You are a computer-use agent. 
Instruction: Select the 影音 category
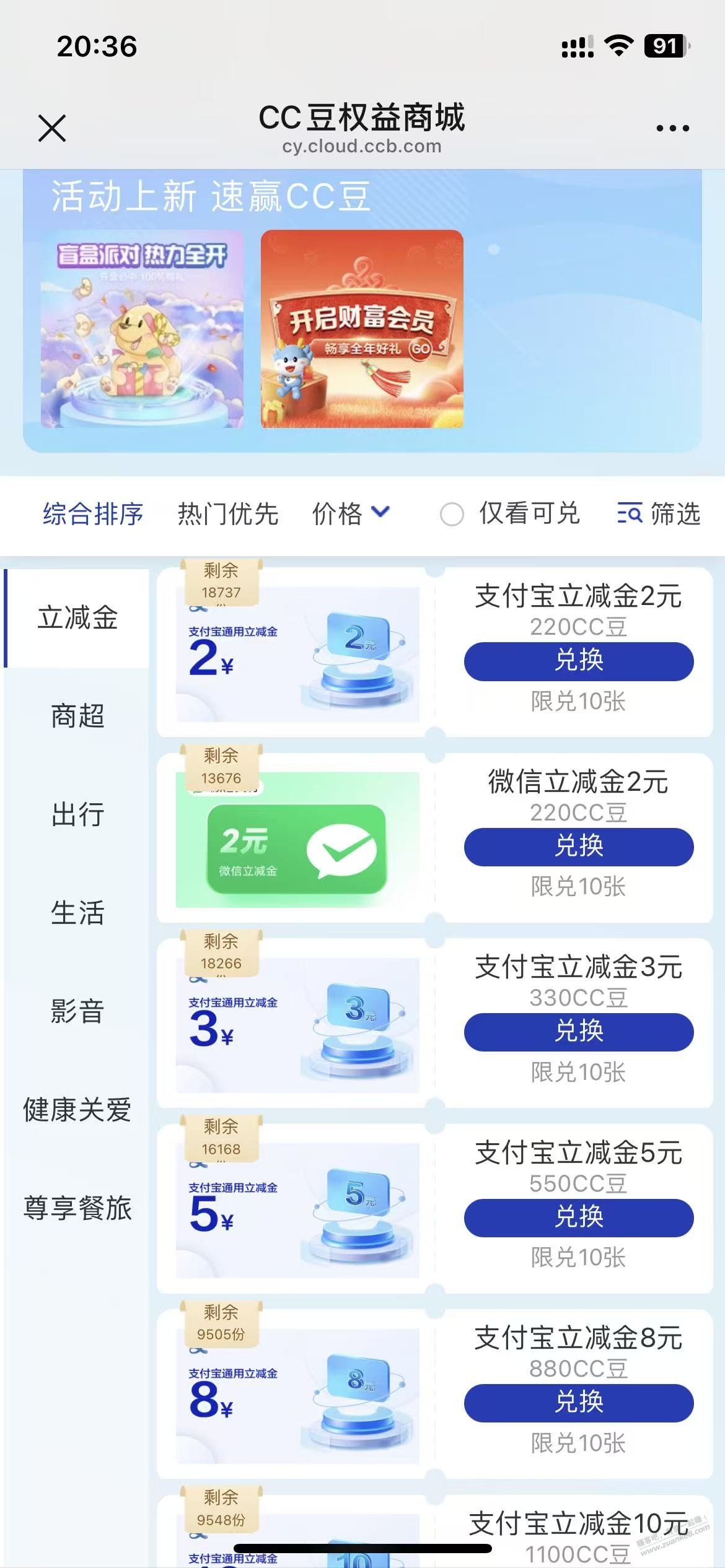[77, 1011]
